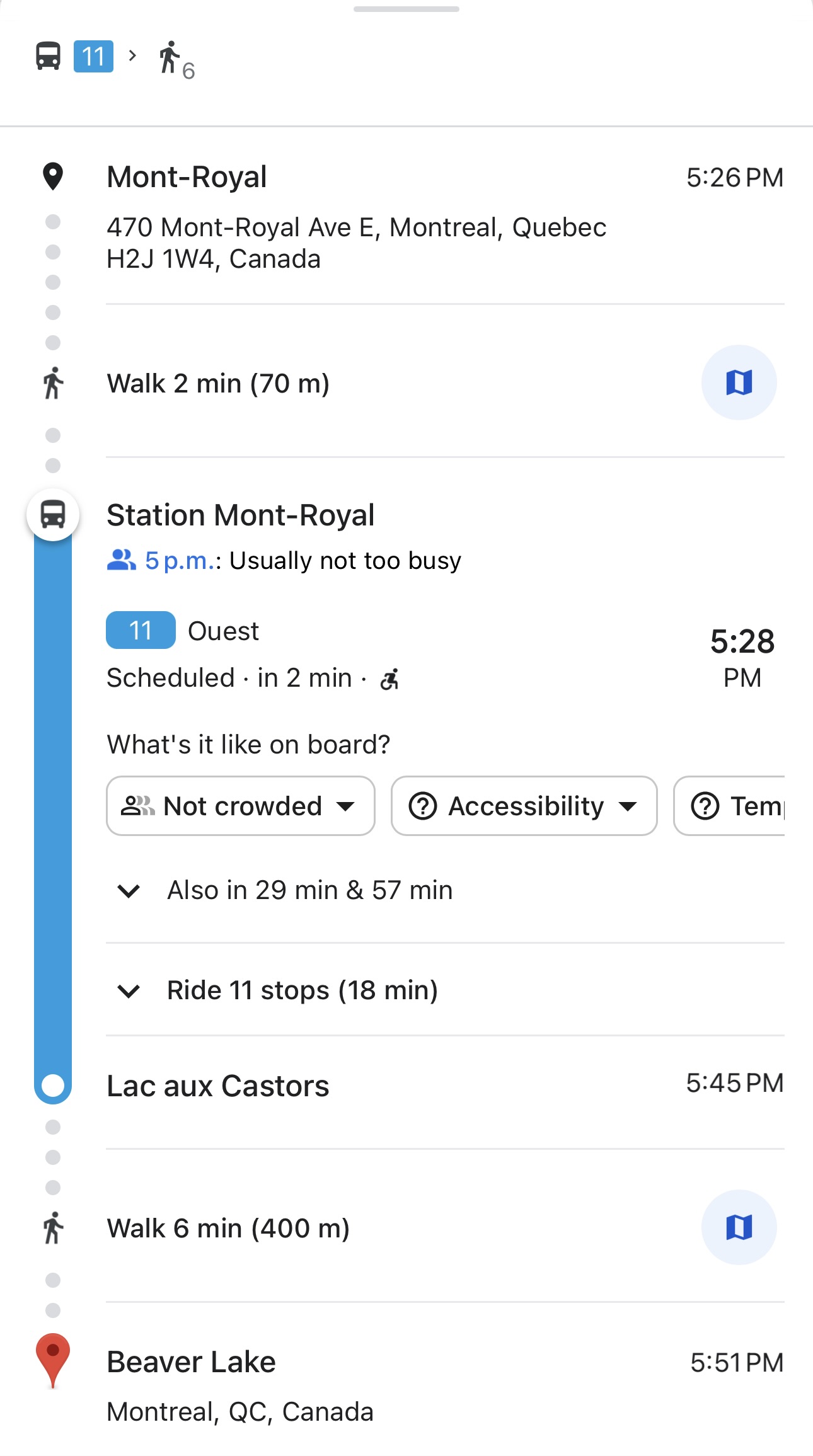Open map for the 6 min walk
The width and height of the screenshot is (813, 1456).
coord(739,1227)
